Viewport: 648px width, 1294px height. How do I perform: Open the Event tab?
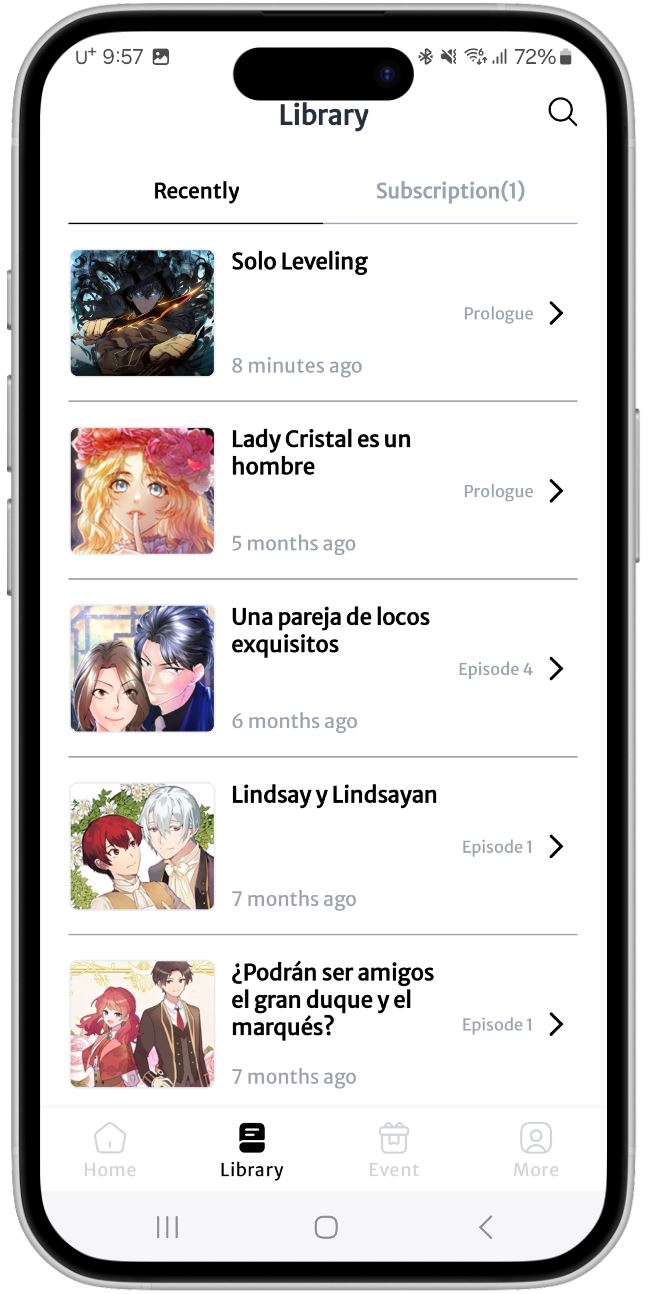coord(393,1150)
